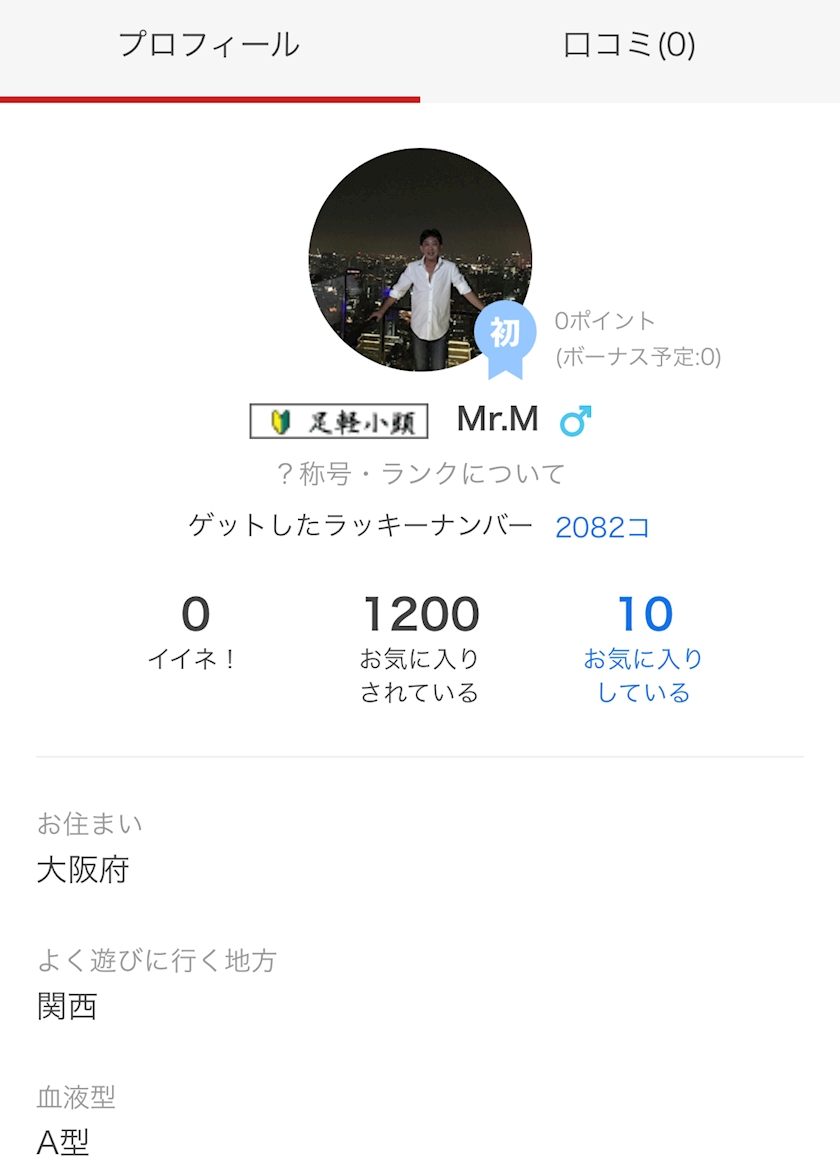Switch to the プロフィール tab
The width and height of the screenshot is (840, 1173).
[x=209, y=46]
